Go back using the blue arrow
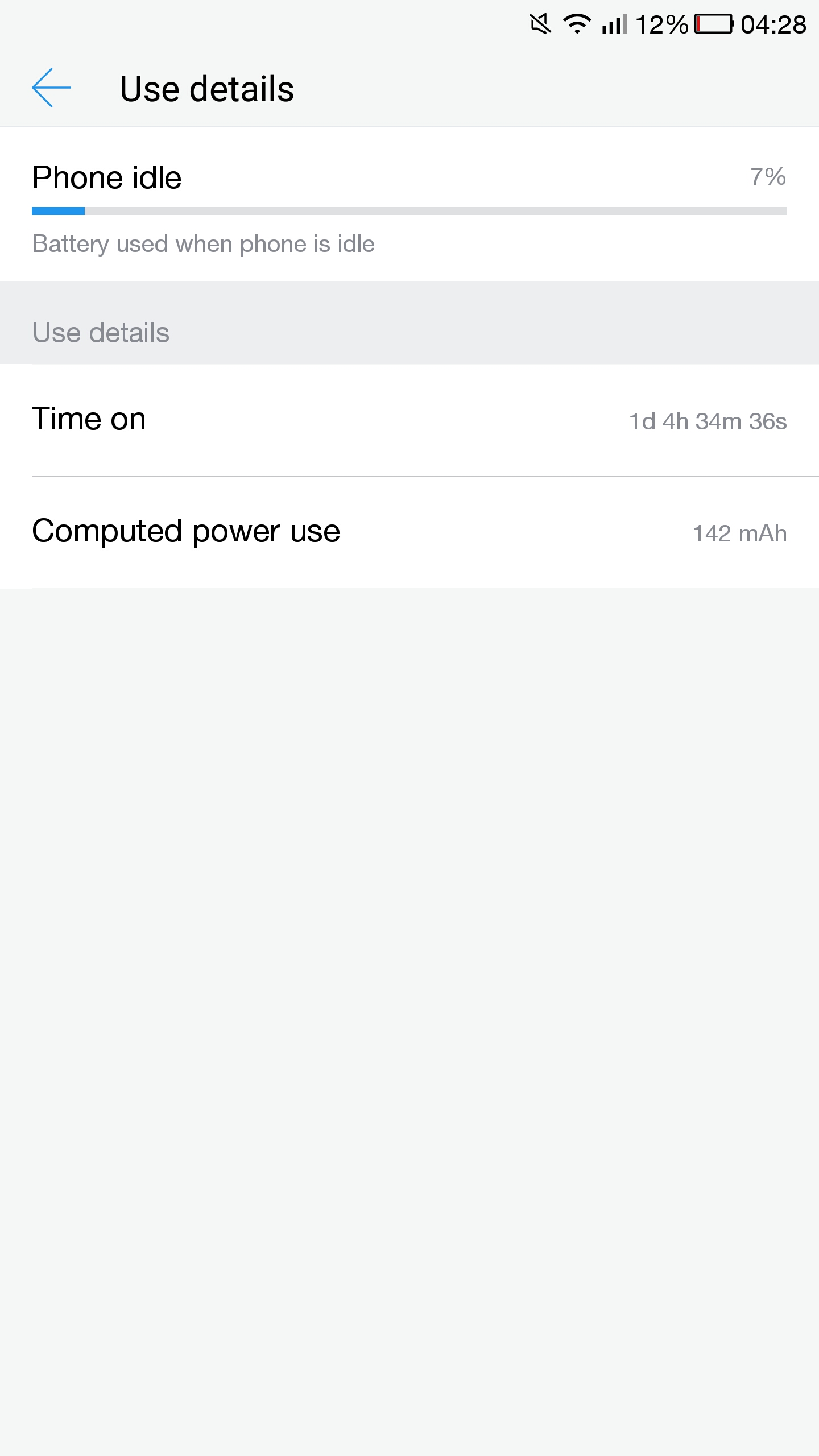This screenshot has height=1456, width=819. 51,88
